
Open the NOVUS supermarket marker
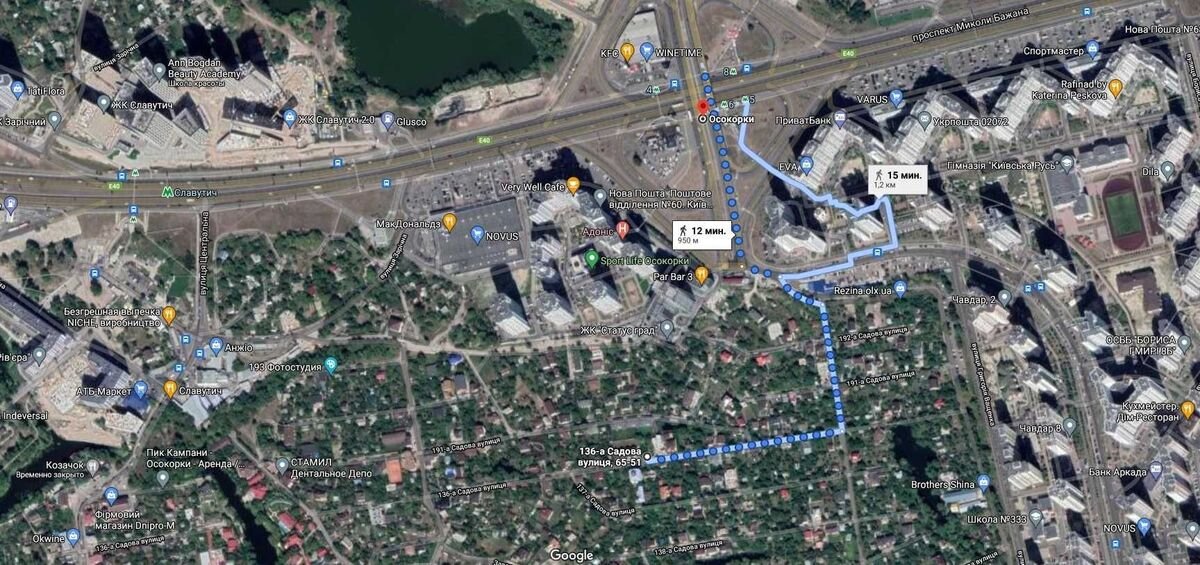pos(477,234)
